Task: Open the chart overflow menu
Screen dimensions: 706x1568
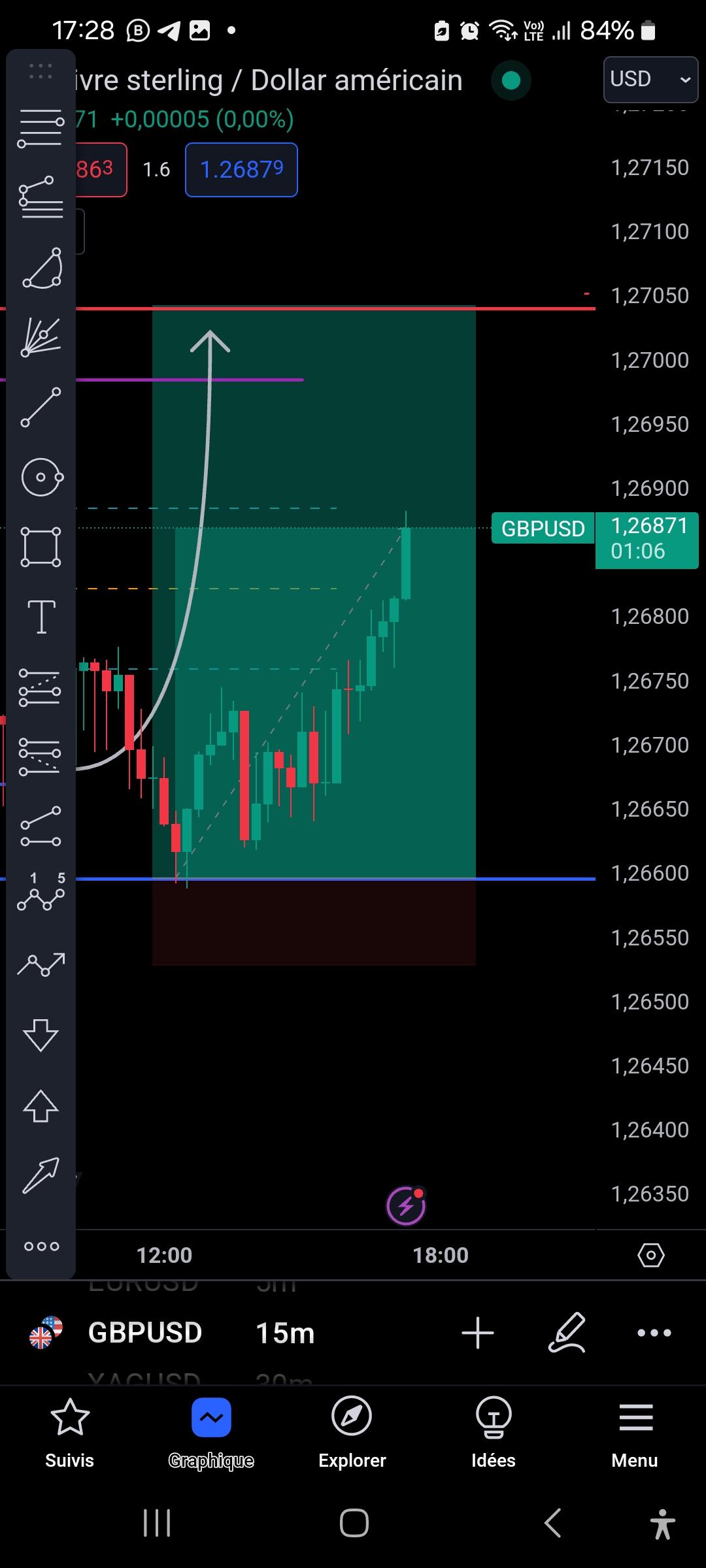Action: pos(654,1333)
